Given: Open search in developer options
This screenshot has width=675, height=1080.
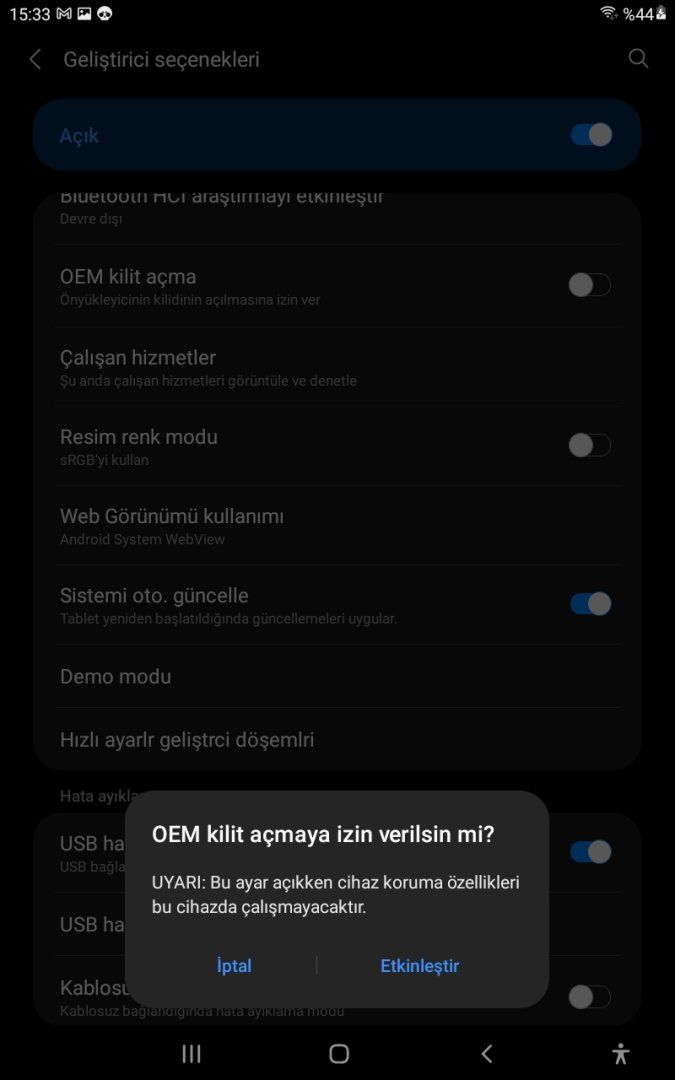Looking at the screenshot, I should [638, 59].
